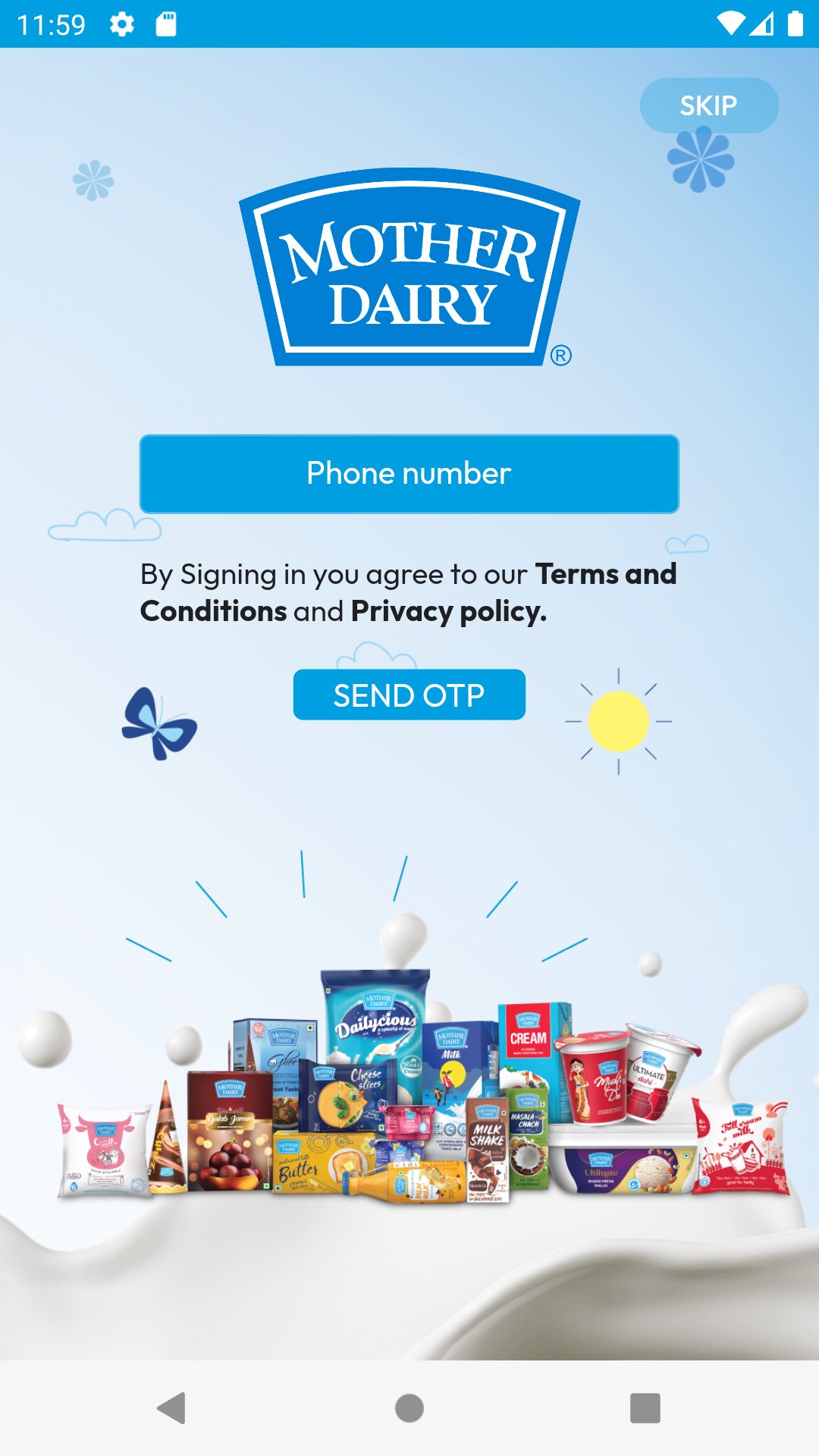
Task: Tap the cellular signal icon
Action: [x=761, y=23]
